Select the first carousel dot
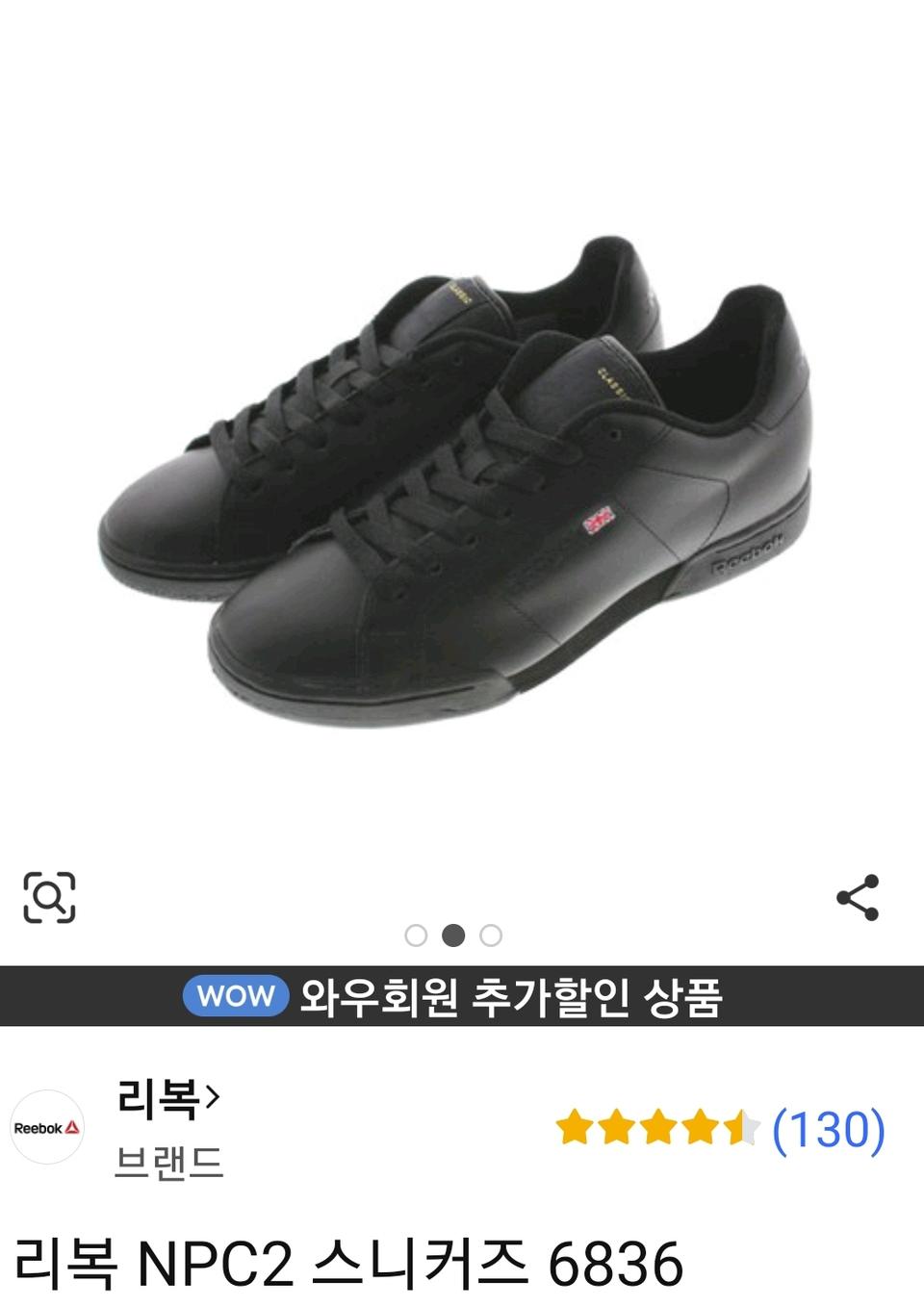Image resolution: width=924 pixels, height=1307 pixels. pyautogui.click(x=418, y=934)
